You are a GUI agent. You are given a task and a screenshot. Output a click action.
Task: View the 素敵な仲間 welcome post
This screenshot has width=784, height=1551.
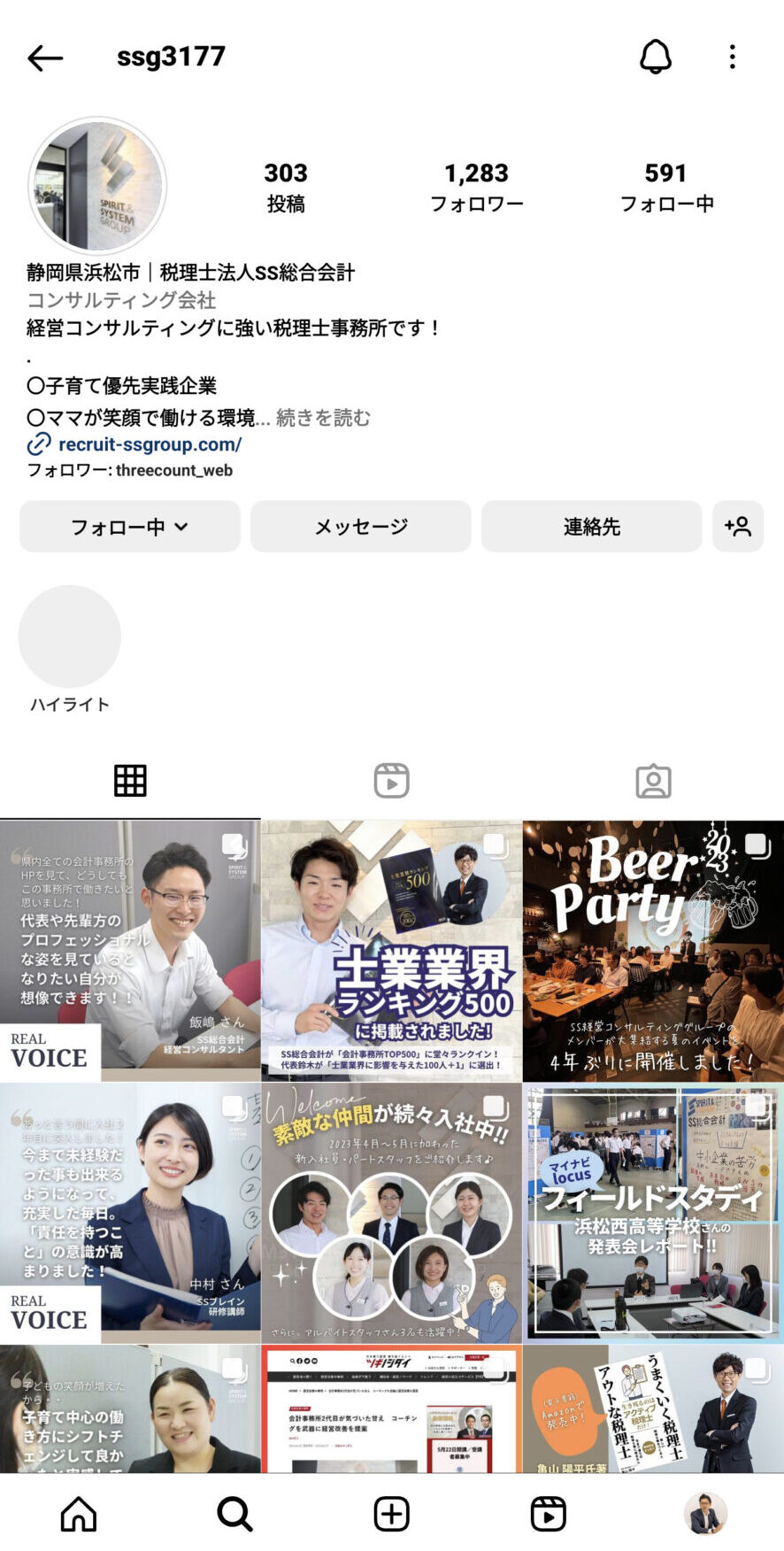(x=391, y=1212)
